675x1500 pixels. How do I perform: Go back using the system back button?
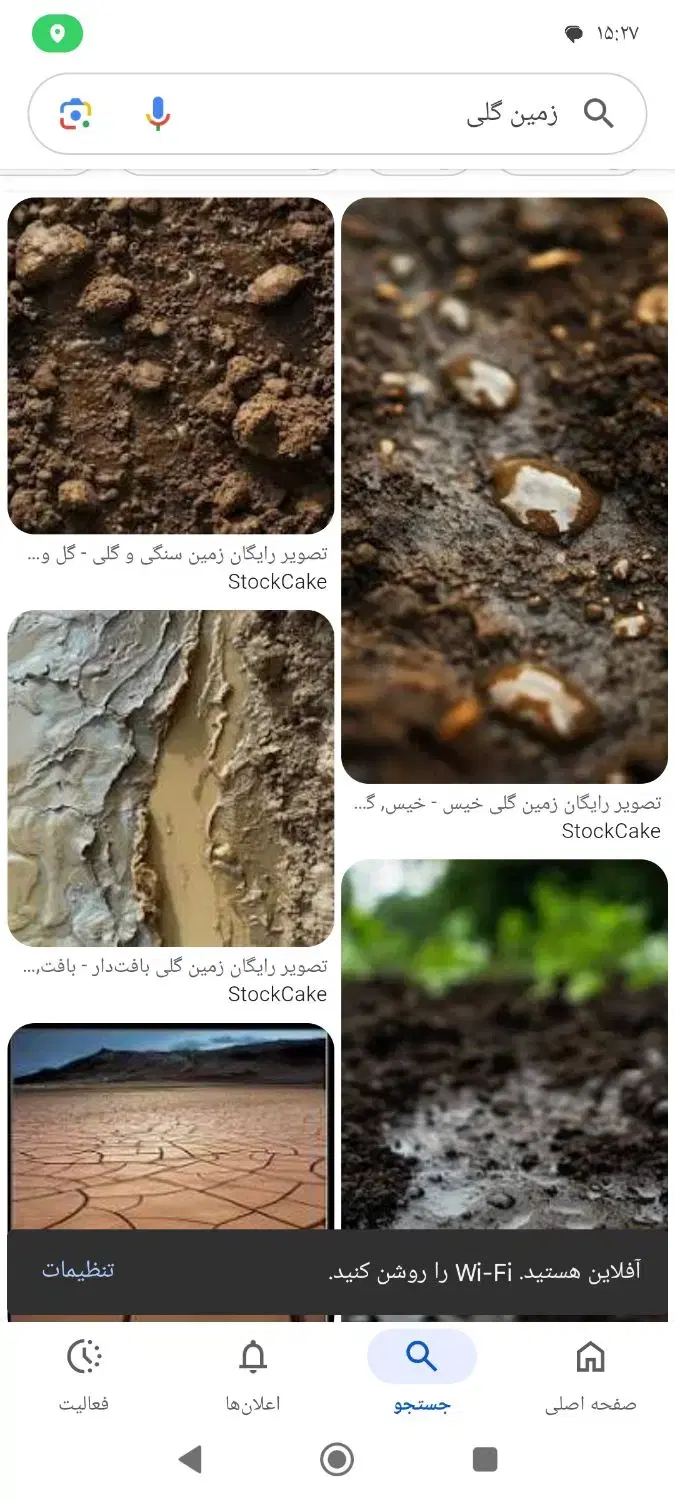pyautogui.click(x=189, y=1460)
